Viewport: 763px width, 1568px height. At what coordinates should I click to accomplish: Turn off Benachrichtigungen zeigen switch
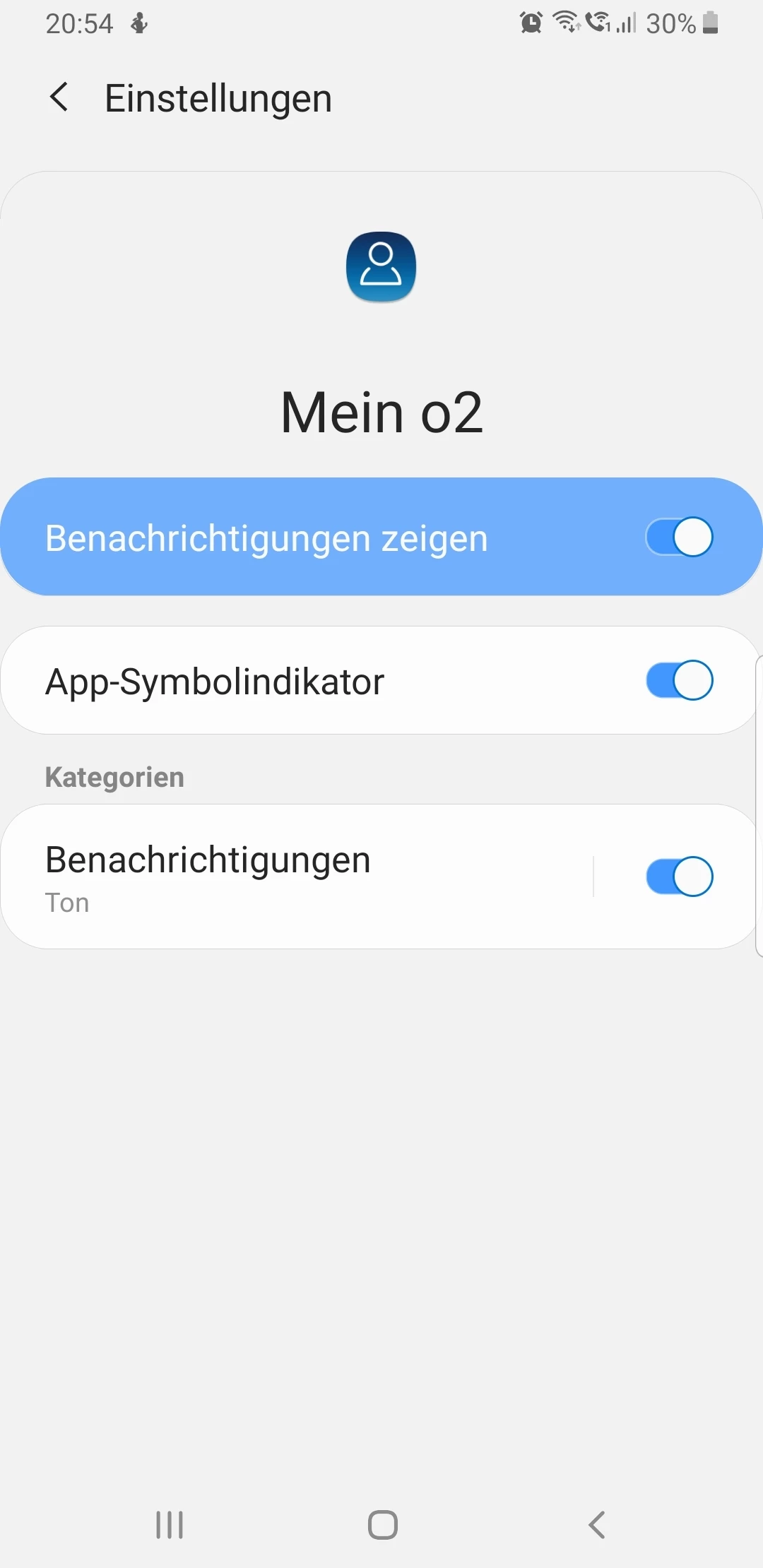(x=679, y=537)
